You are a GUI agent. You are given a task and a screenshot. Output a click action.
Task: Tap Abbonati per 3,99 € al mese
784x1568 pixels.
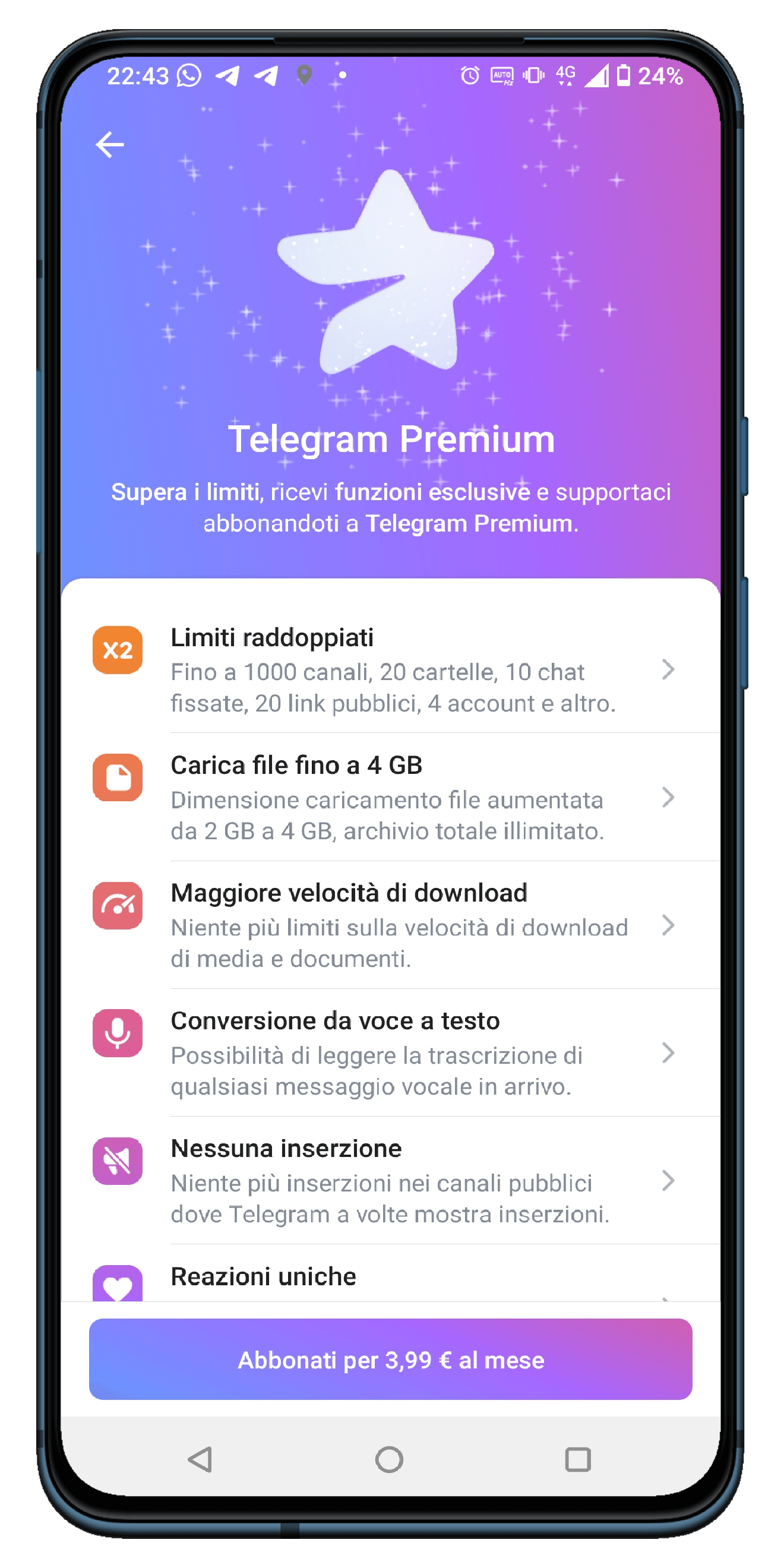click(x=391, y=1359)
